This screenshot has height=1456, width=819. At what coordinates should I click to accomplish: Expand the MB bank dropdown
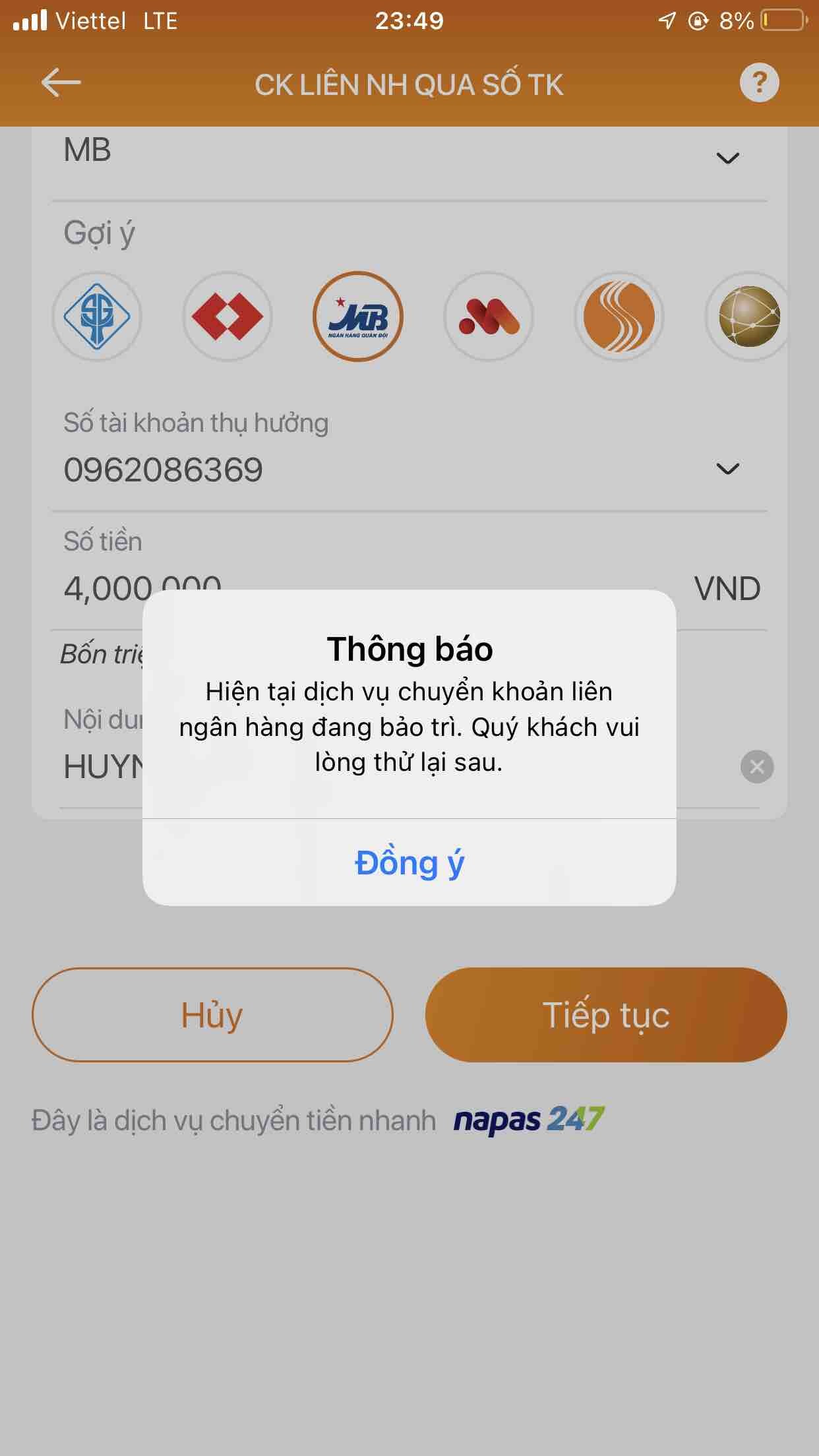[x=727, y=158]
